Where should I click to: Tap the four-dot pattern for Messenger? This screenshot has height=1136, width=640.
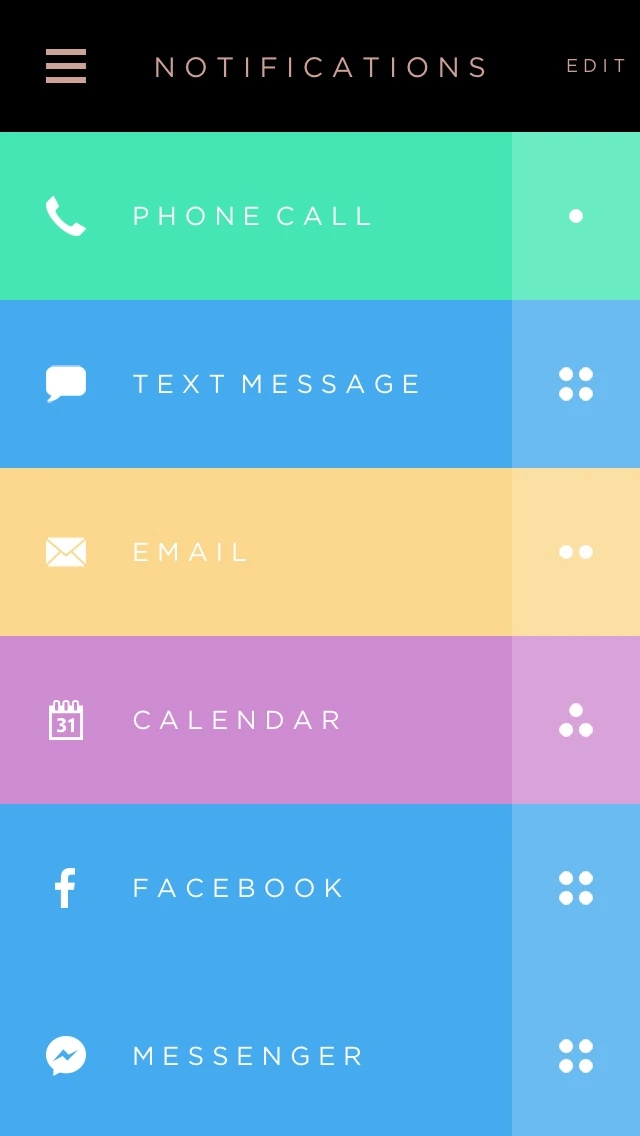coord(576,1054)
